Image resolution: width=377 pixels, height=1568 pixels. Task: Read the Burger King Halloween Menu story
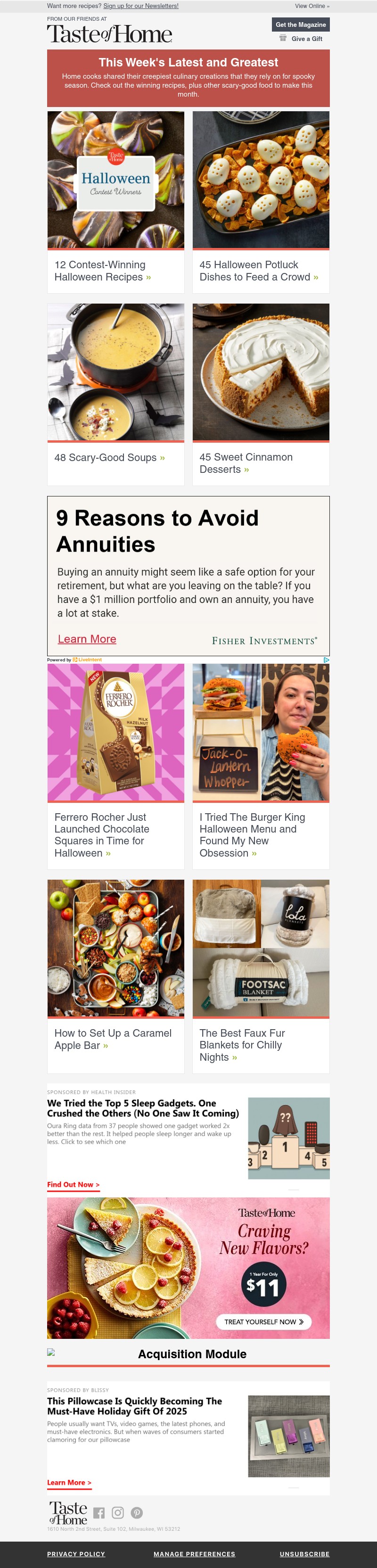click(x=252, y=834)
